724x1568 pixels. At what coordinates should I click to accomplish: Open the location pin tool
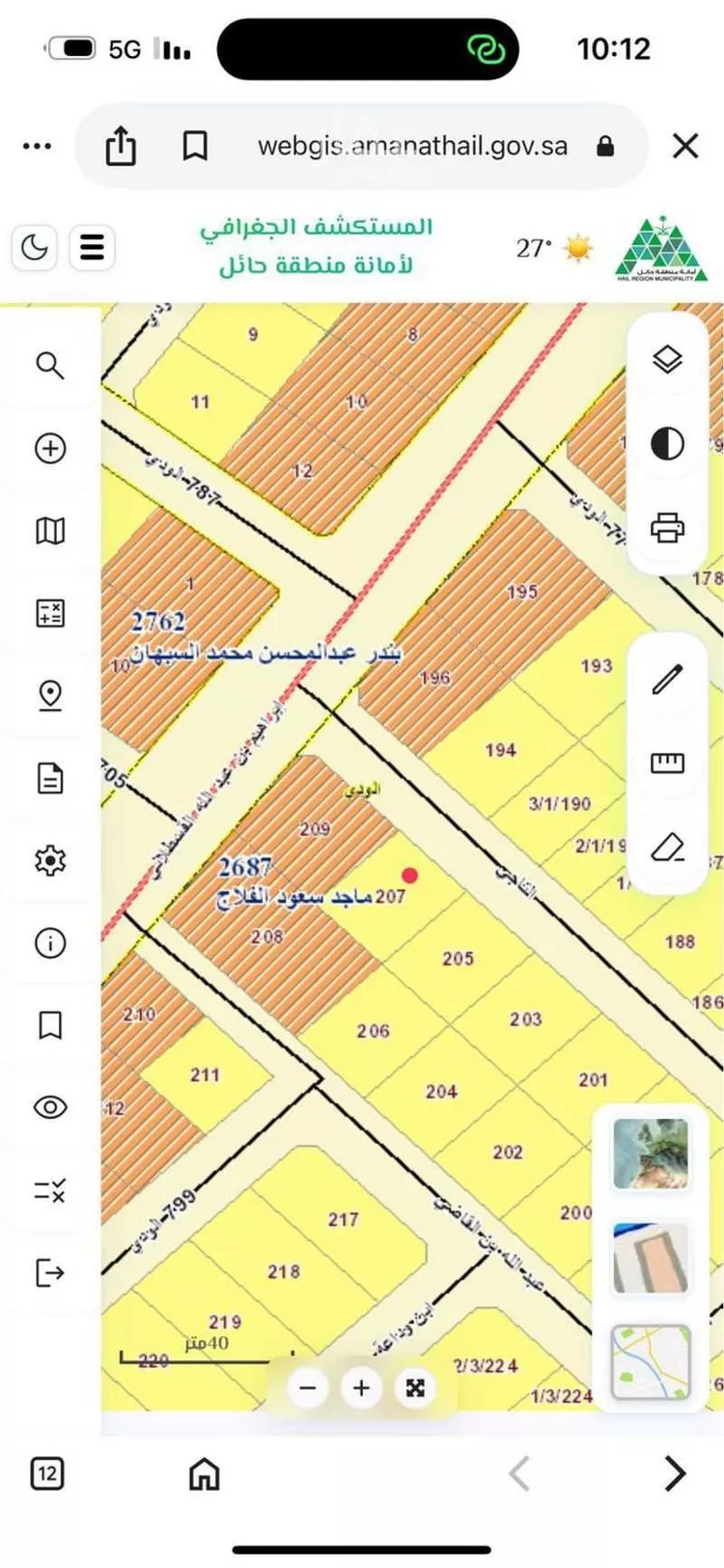[x=50, y=695]
